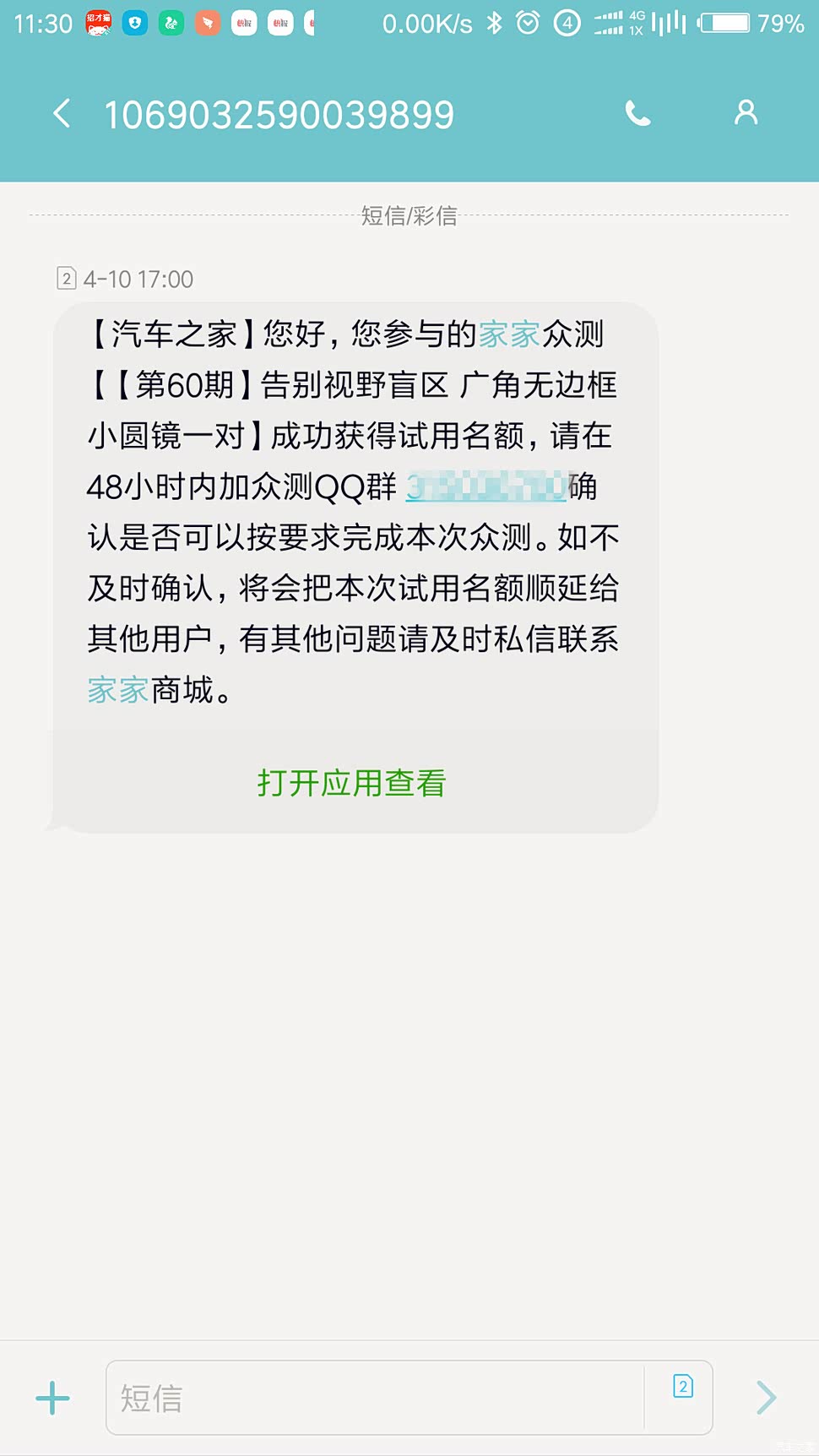Tap the alarm clock status icon
This screenshot has width=819, height=1456.
coord(527,24)
